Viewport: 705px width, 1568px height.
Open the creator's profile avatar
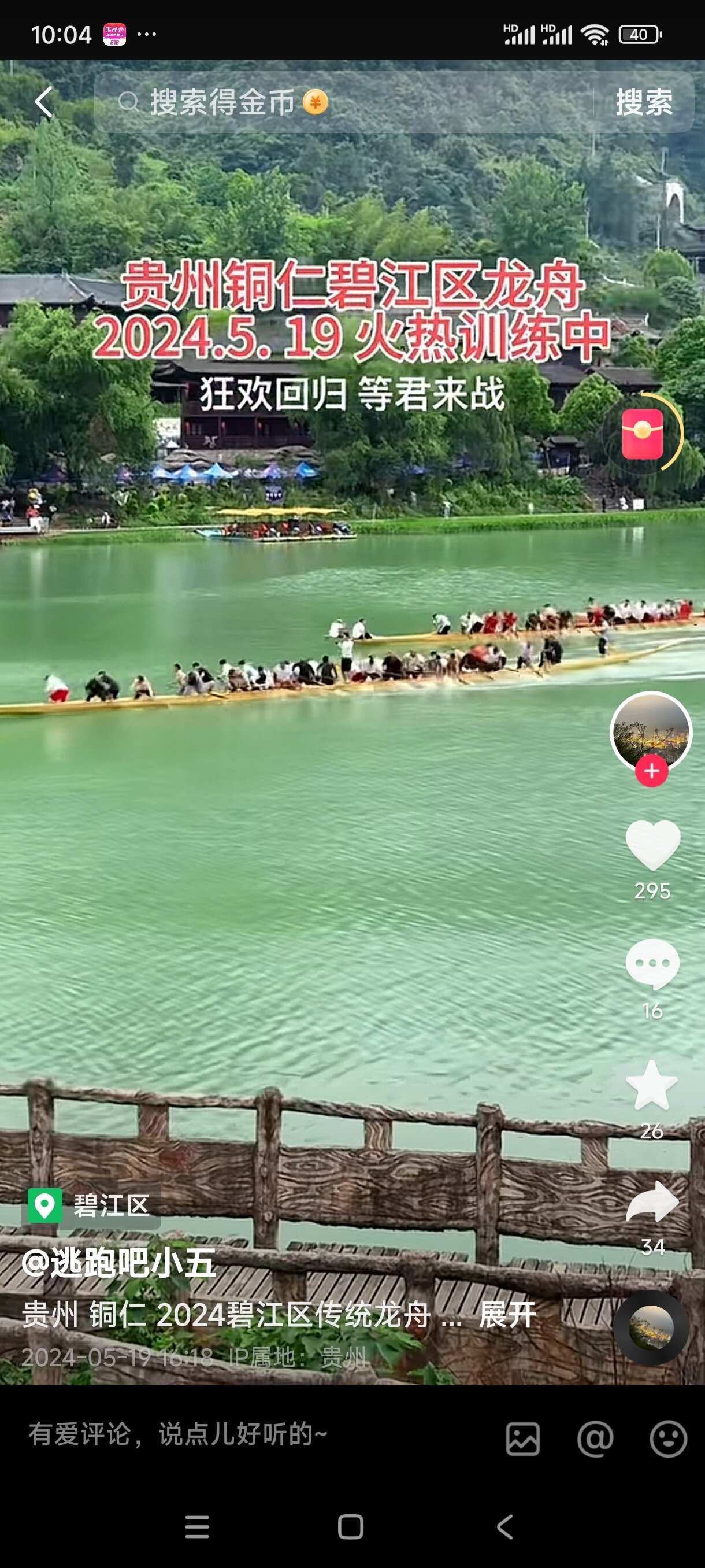(x=651, y=731)
